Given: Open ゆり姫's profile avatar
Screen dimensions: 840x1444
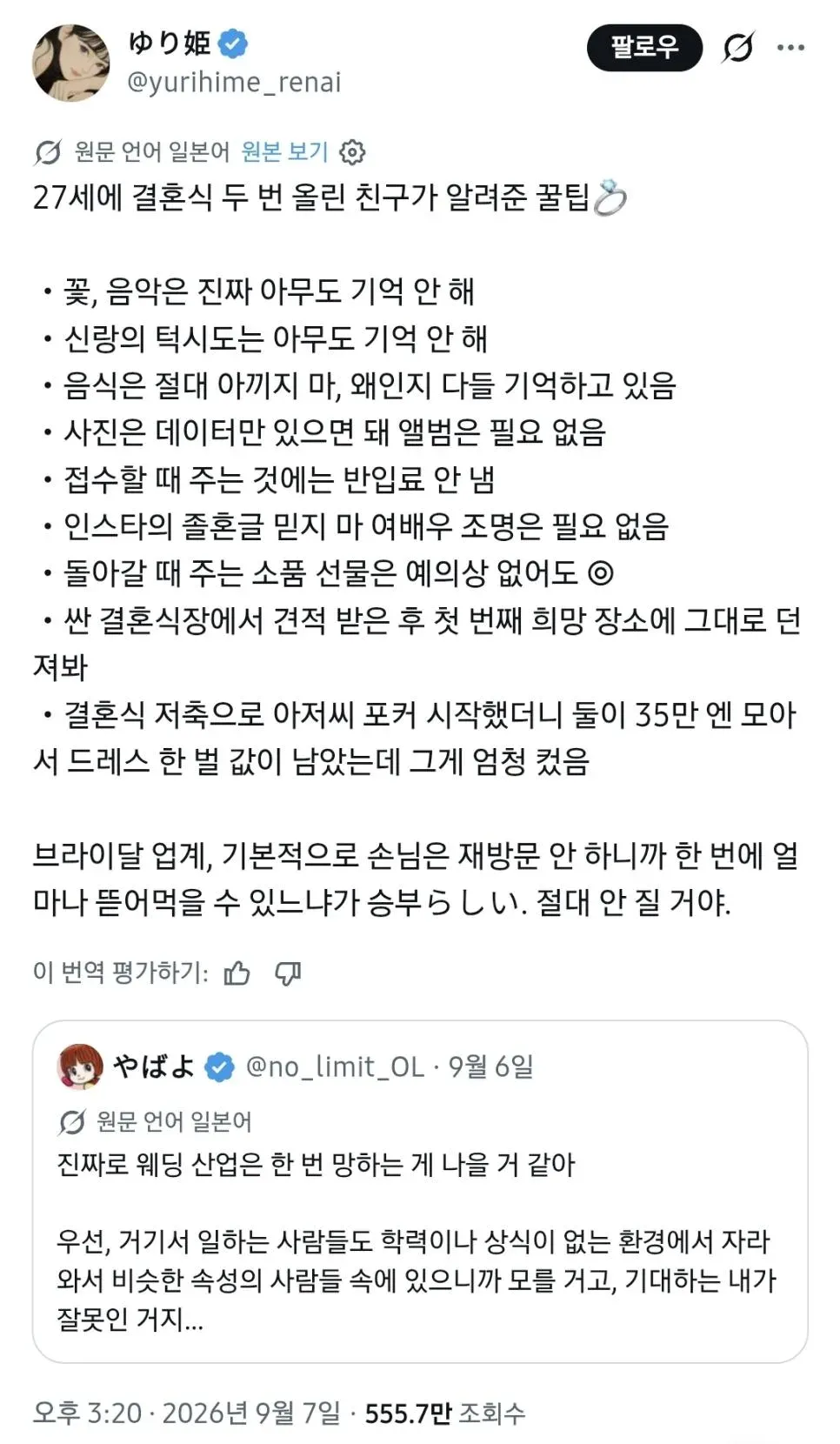Looking at the screenshot, I should (x=70, y=63).
